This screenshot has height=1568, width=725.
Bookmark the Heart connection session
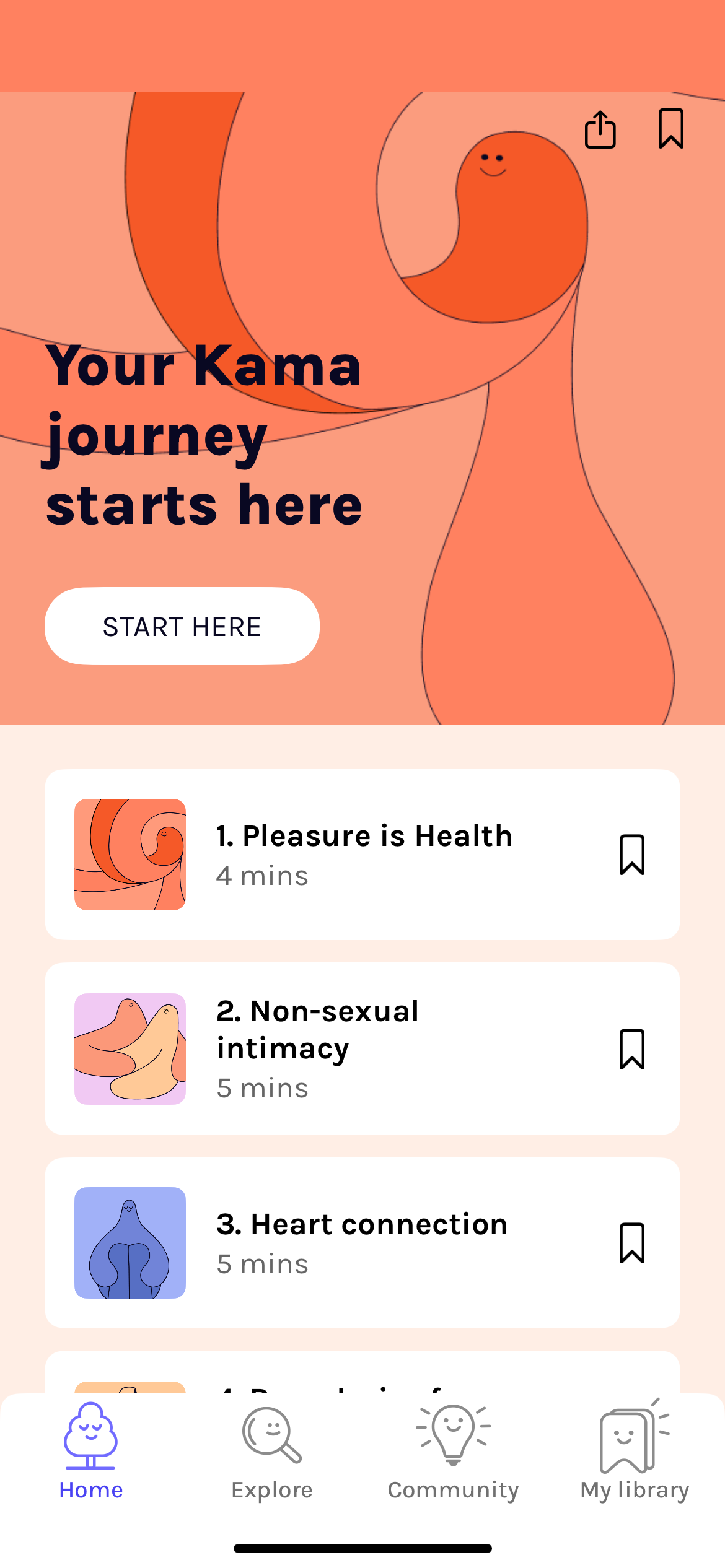(x=632, y=1243)
